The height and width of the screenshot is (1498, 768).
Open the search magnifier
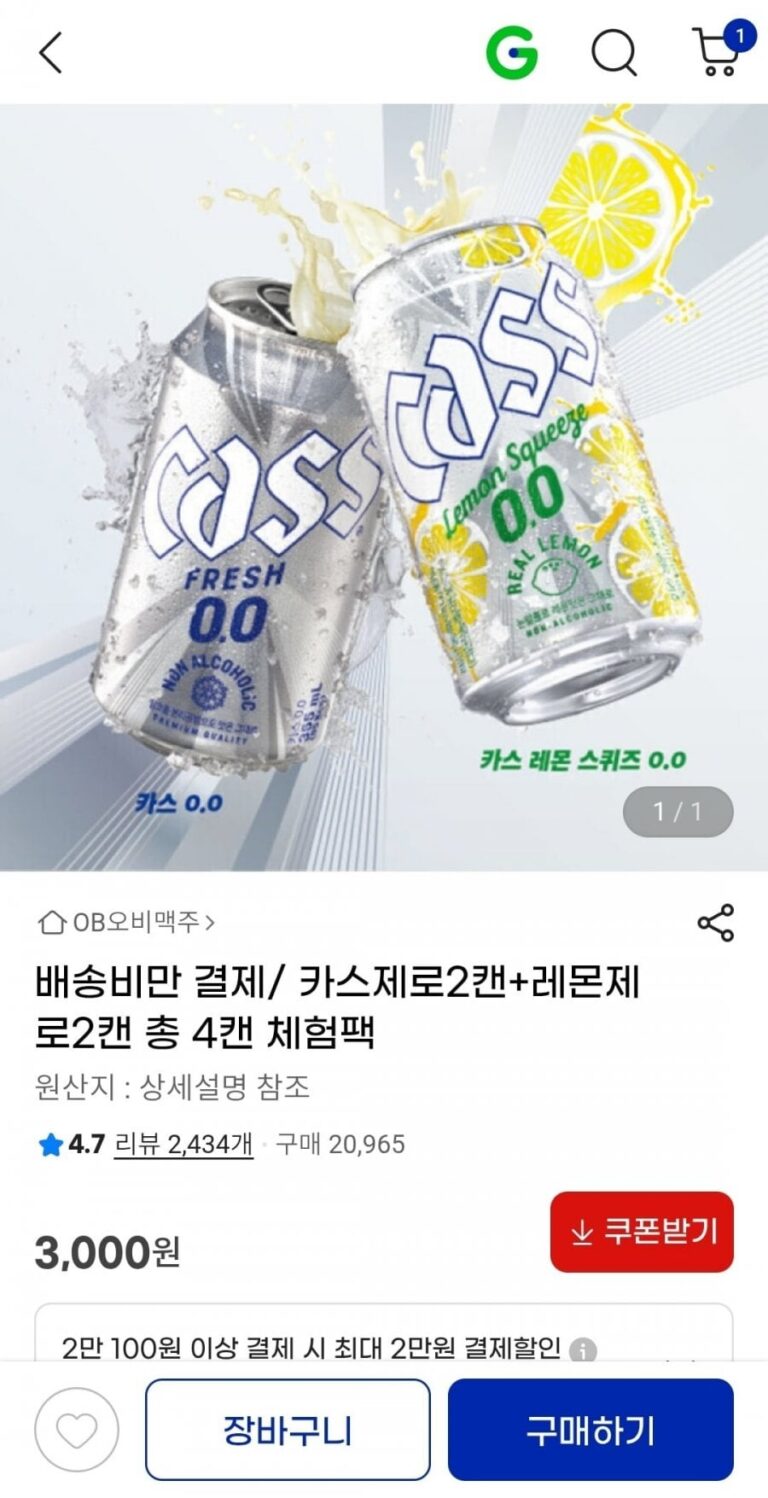click(613, 52)
